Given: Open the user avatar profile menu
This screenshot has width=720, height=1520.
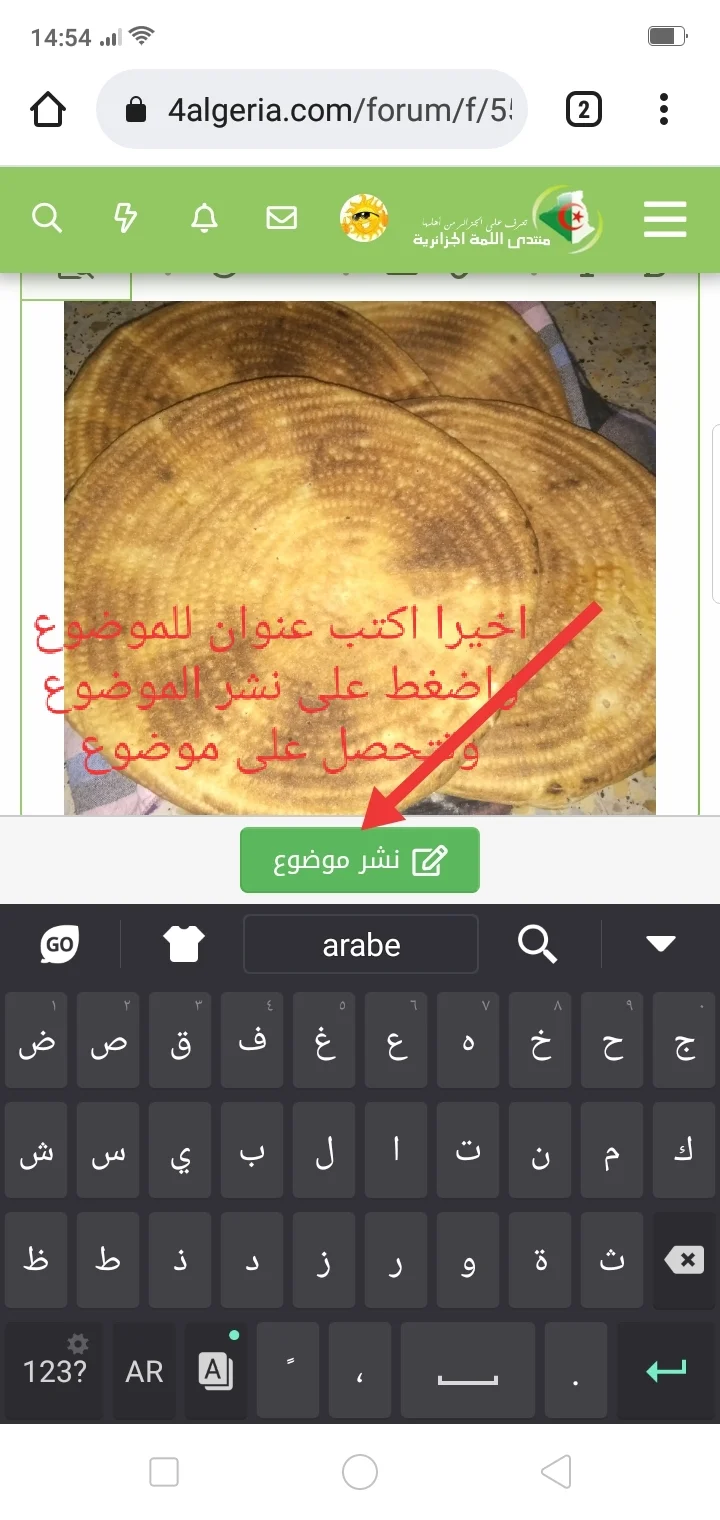Looking at the screenshot, I should point(364,218).
